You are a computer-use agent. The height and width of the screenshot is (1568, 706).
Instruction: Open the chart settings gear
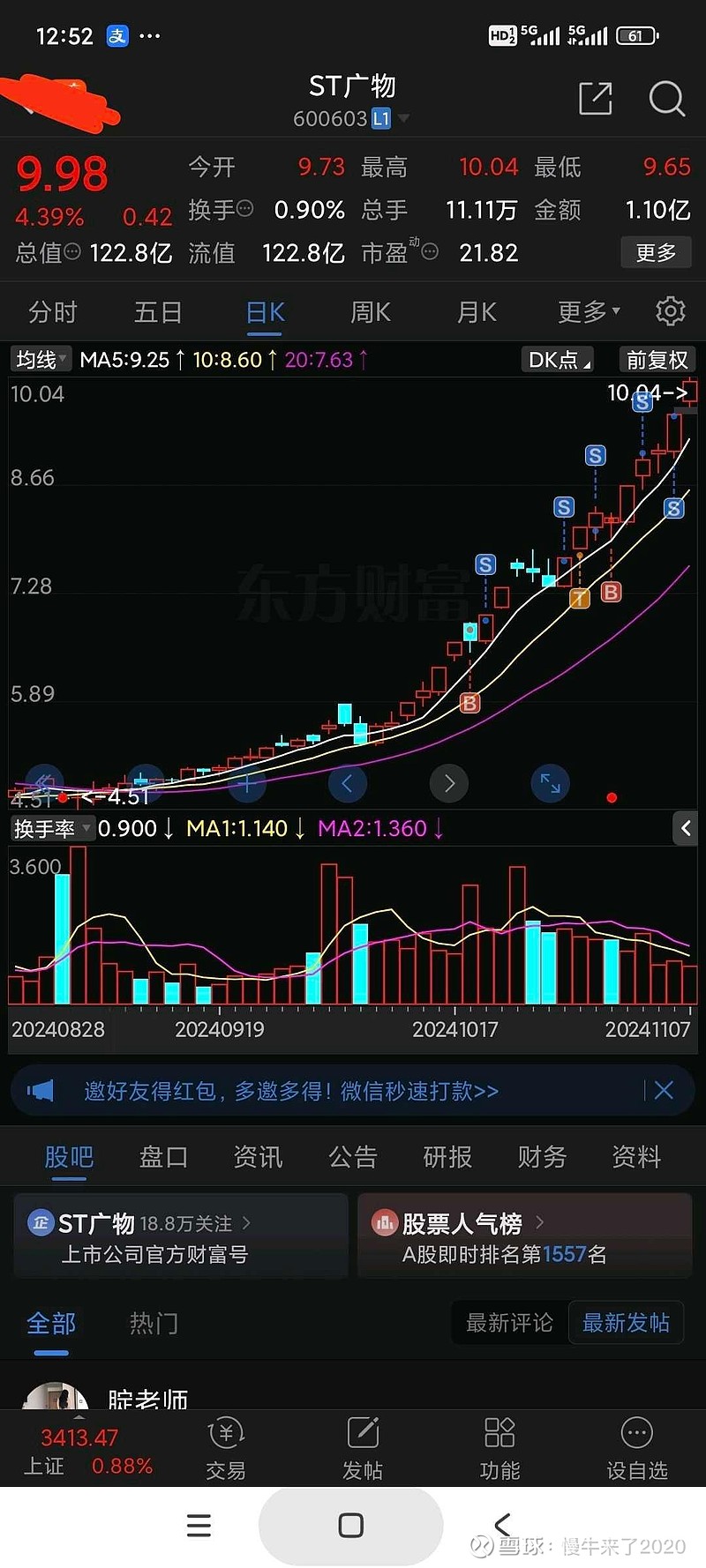pos(670,311)
